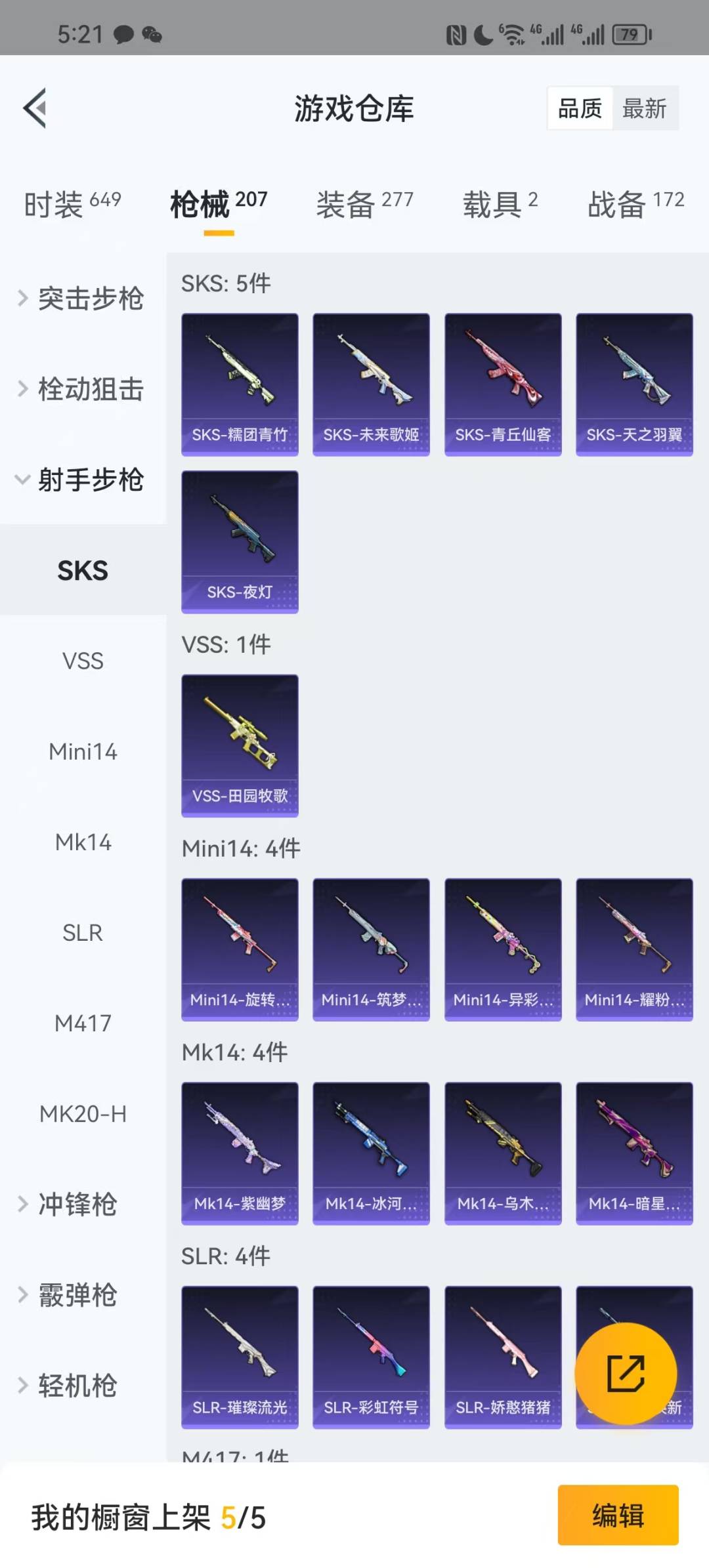The height and width of the screenshot is (1568, 709).
Task: Select MK20-H in the sidebar
Action: click(x=83, y=1113)
